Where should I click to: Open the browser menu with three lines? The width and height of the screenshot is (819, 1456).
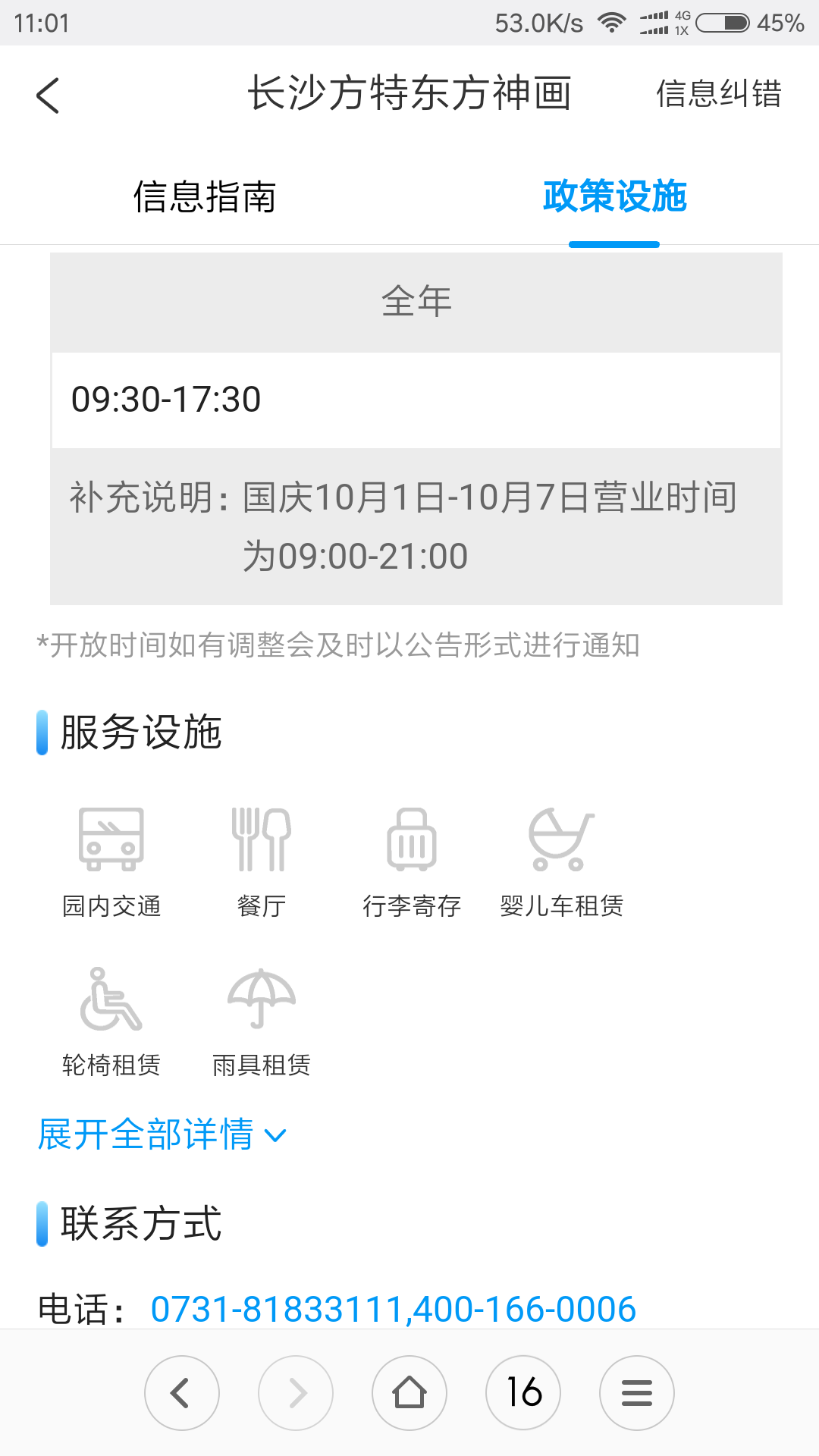pyautogui.click(x=637, y=1393)
